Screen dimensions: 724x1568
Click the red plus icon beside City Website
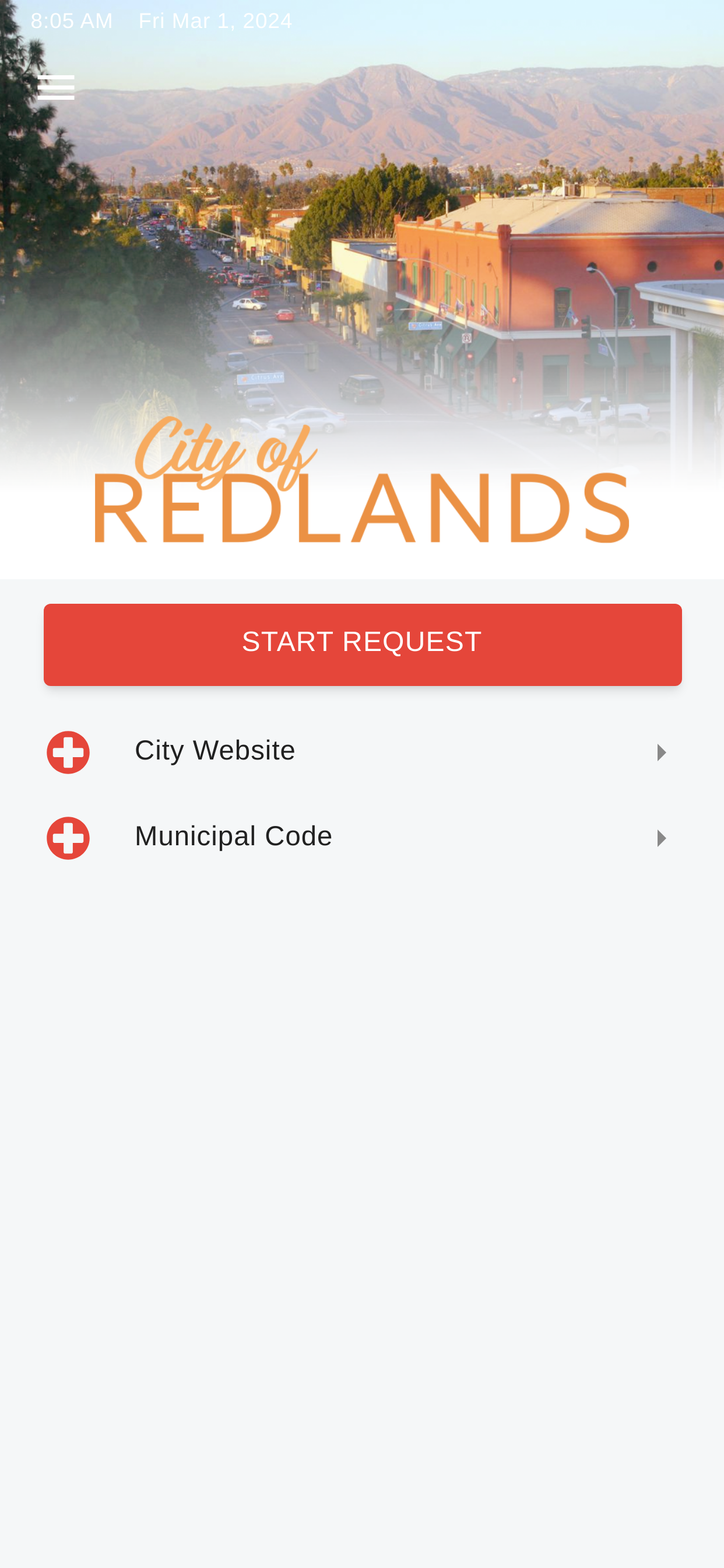(68, 752)
